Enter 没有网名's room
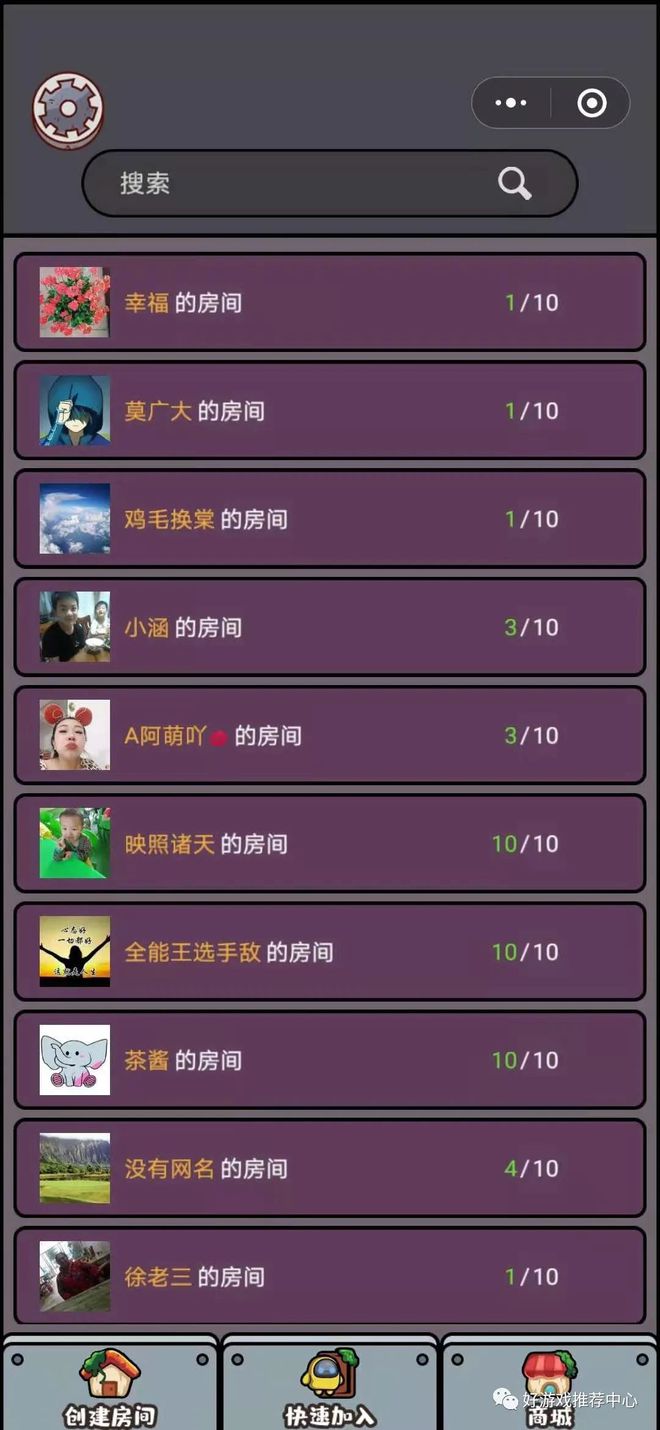The image size is (660, 1430). click(329, 1168)
